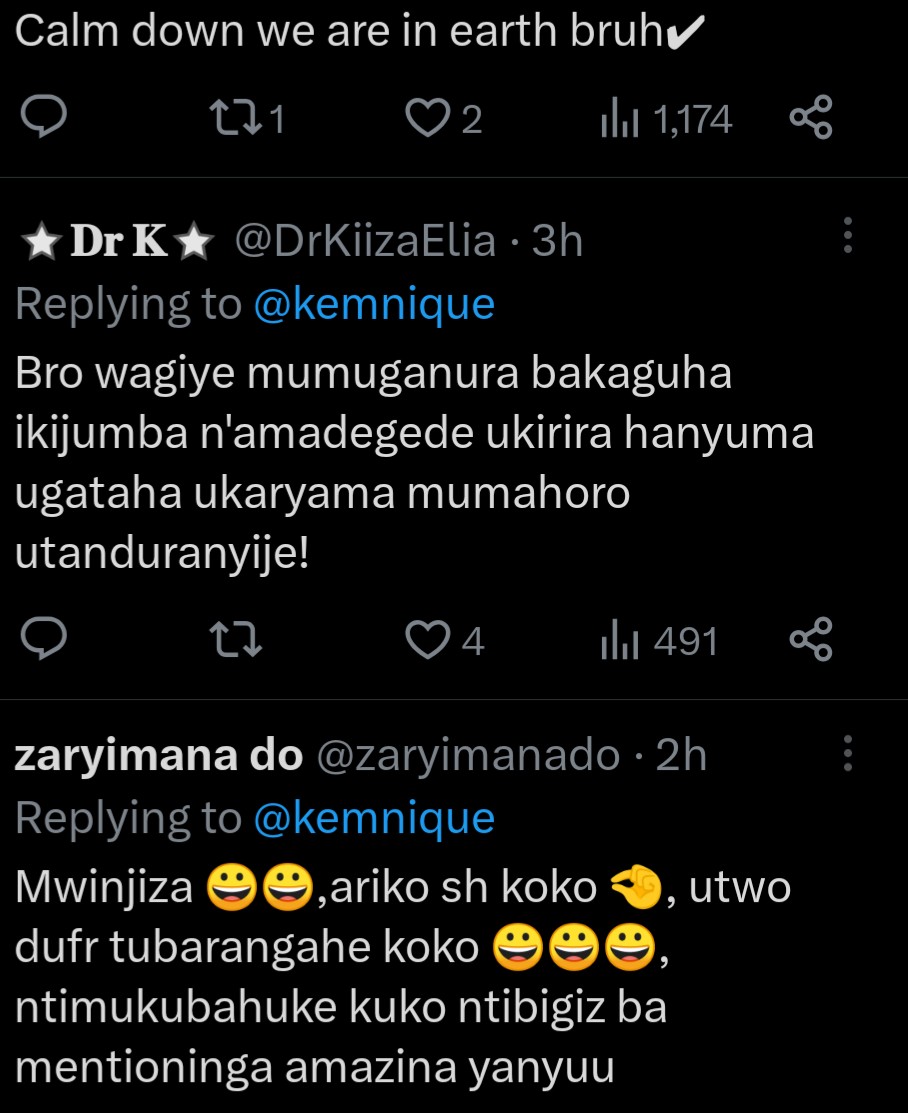Share the "Calm down we are in earth" tweet
The image size is (908, 1113).
click(810, 119)
